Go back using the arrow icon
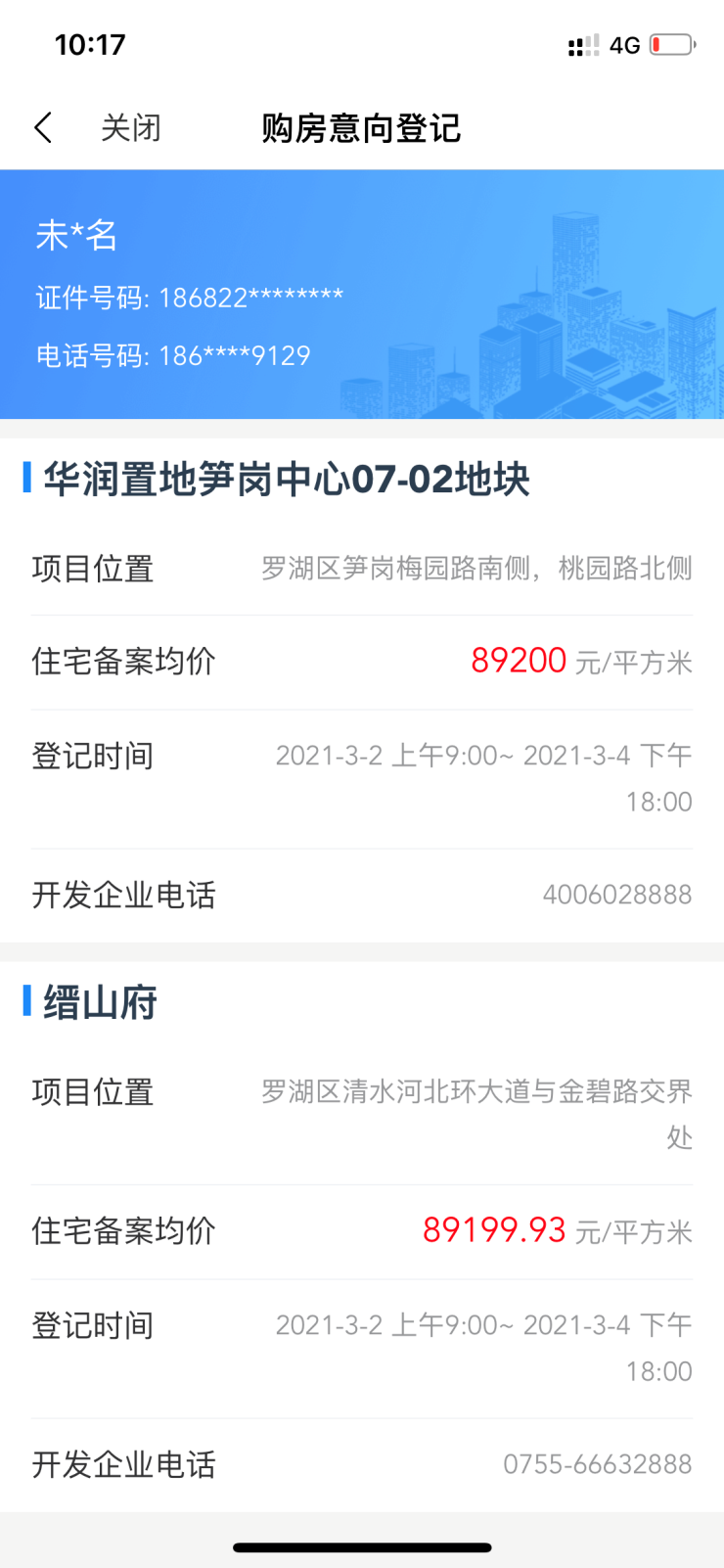Screen dimensions: 724x1568 point(43,128)
